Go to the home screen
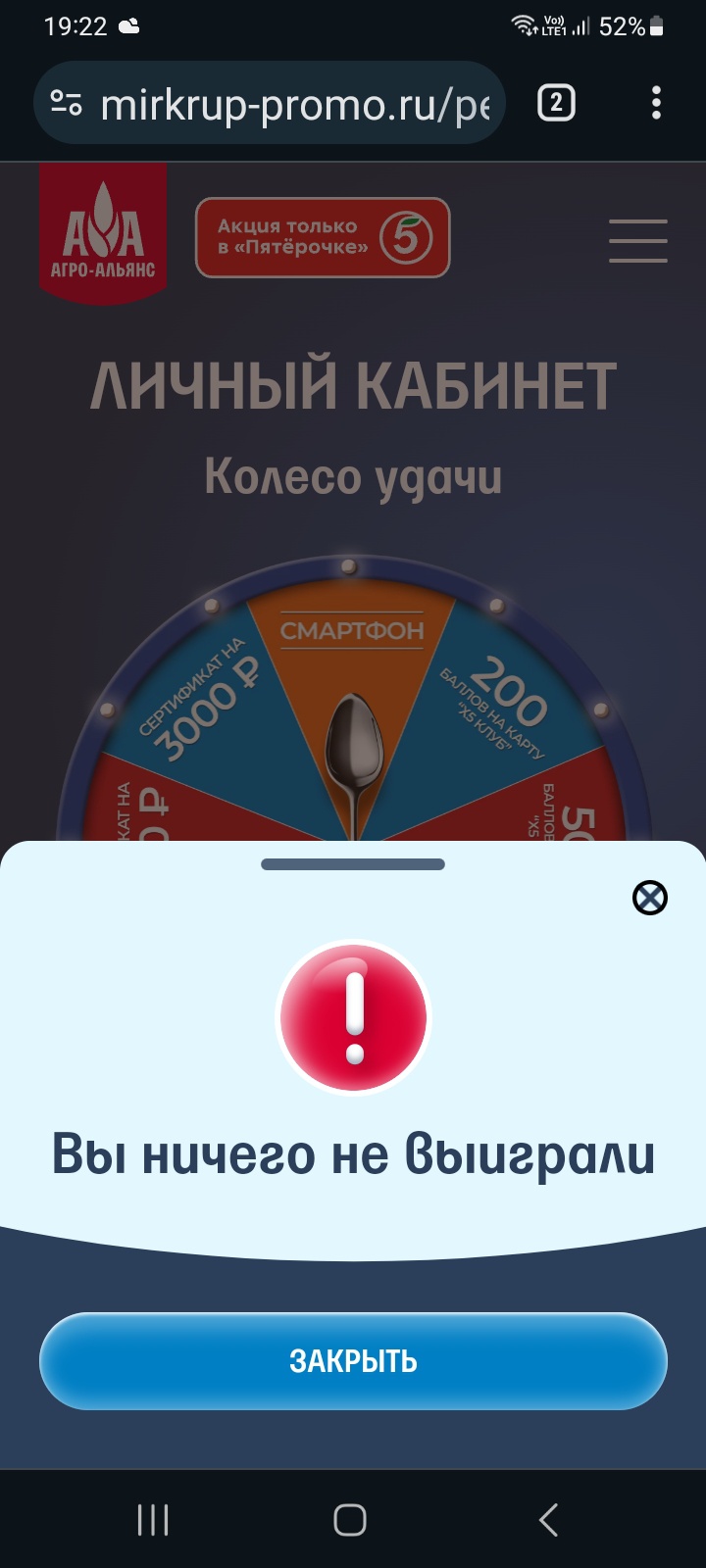Image resolution: width=706 pixels, height=1568 pixels. (350, 1520)
